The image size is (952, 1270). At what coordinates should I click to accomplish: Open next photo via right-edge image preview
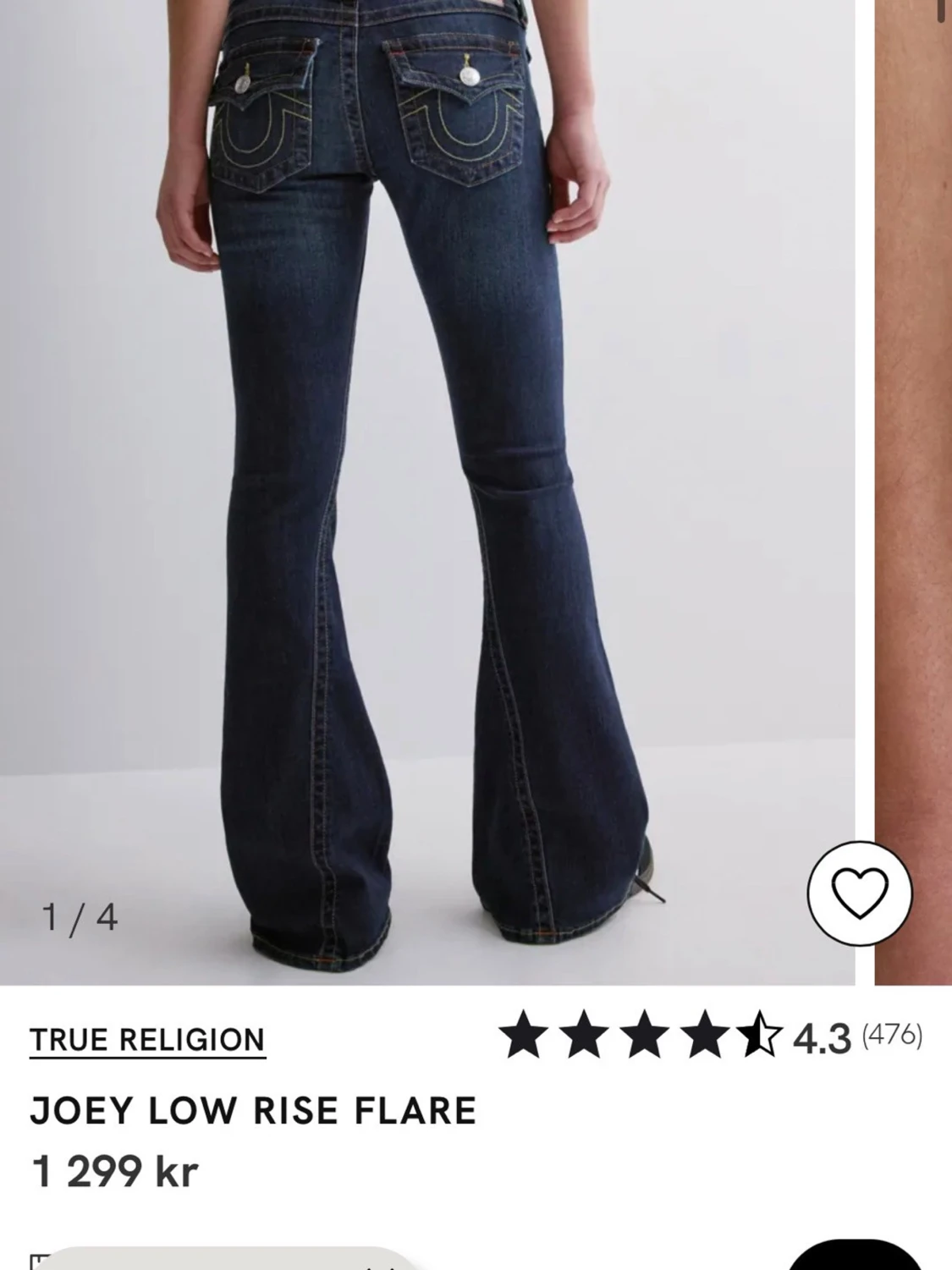912,423
